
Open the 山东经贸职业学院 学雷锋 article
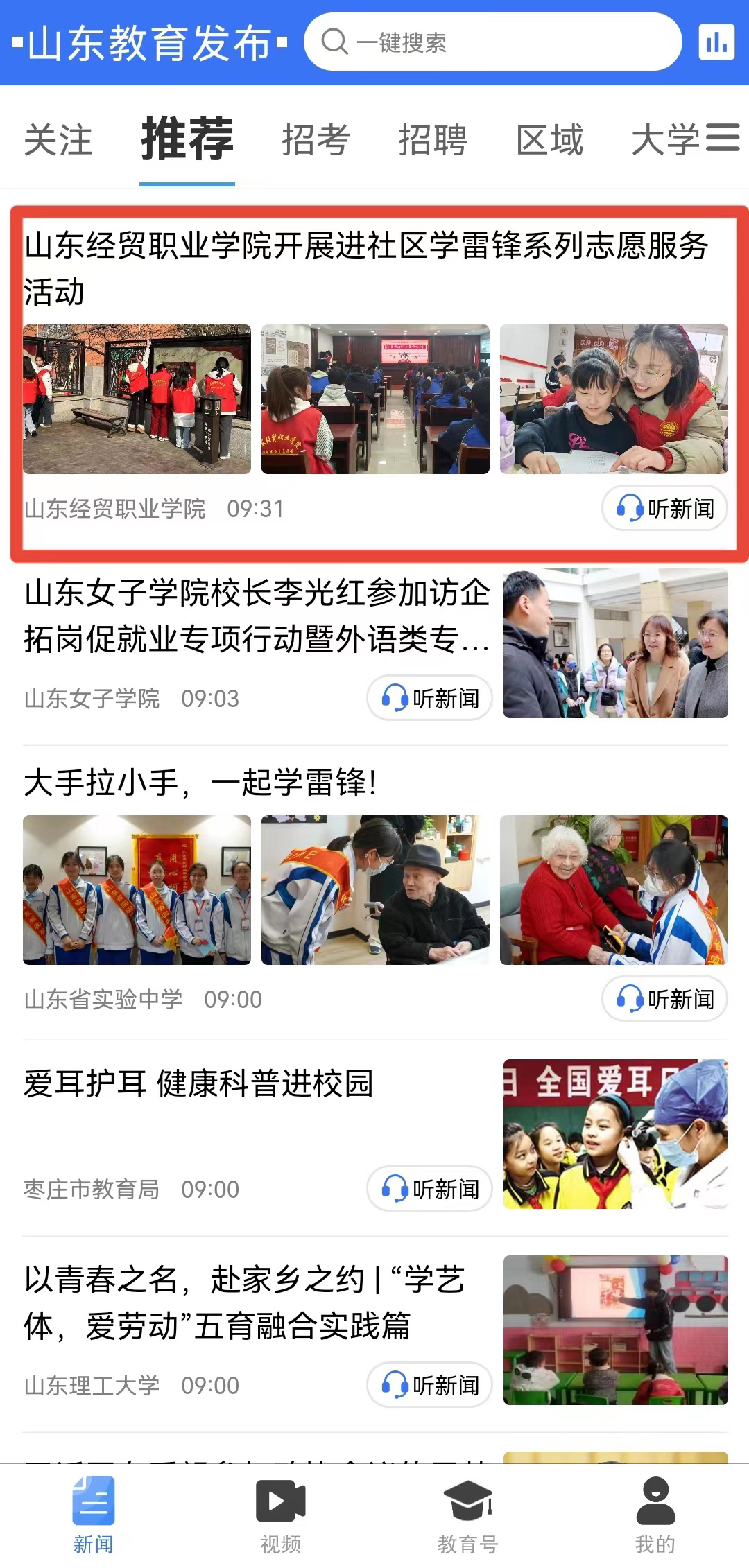365,268
